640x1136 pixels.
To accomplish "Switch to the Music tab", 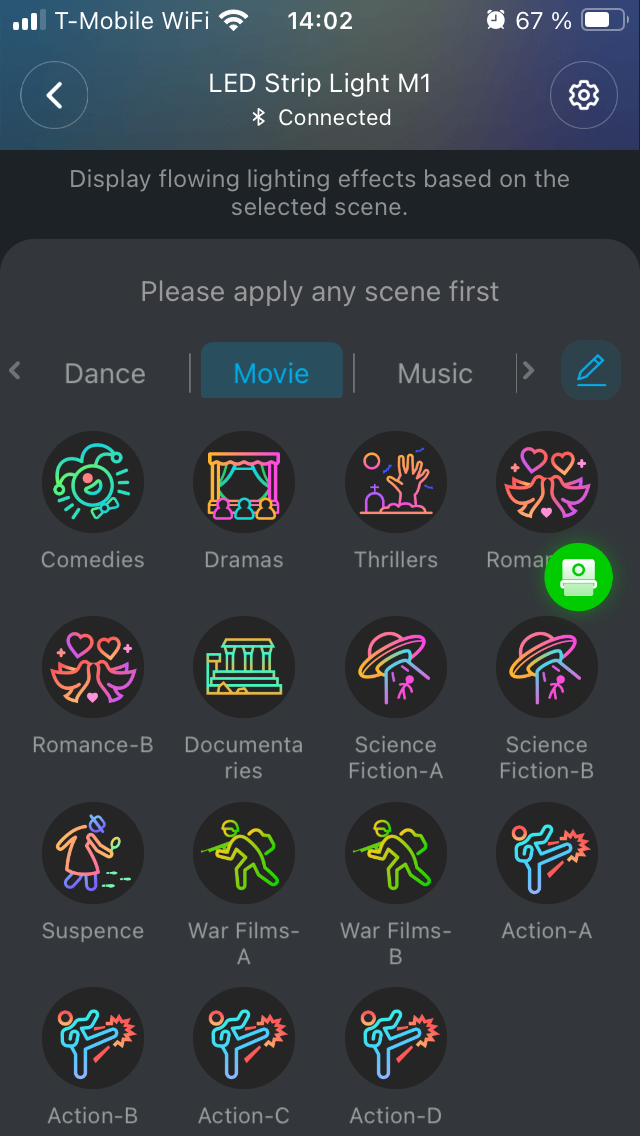I will coord(435,374).
